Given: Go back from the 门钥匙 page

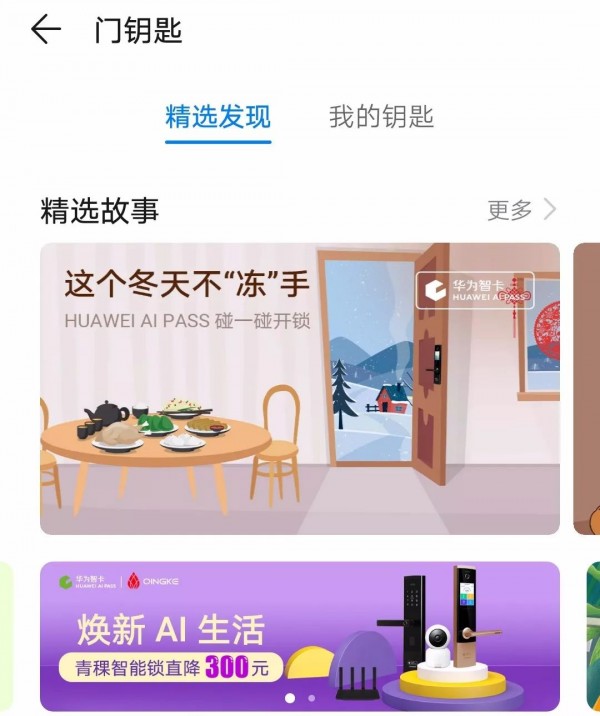Looking at the screenshot, I should [x=46, y=30].
